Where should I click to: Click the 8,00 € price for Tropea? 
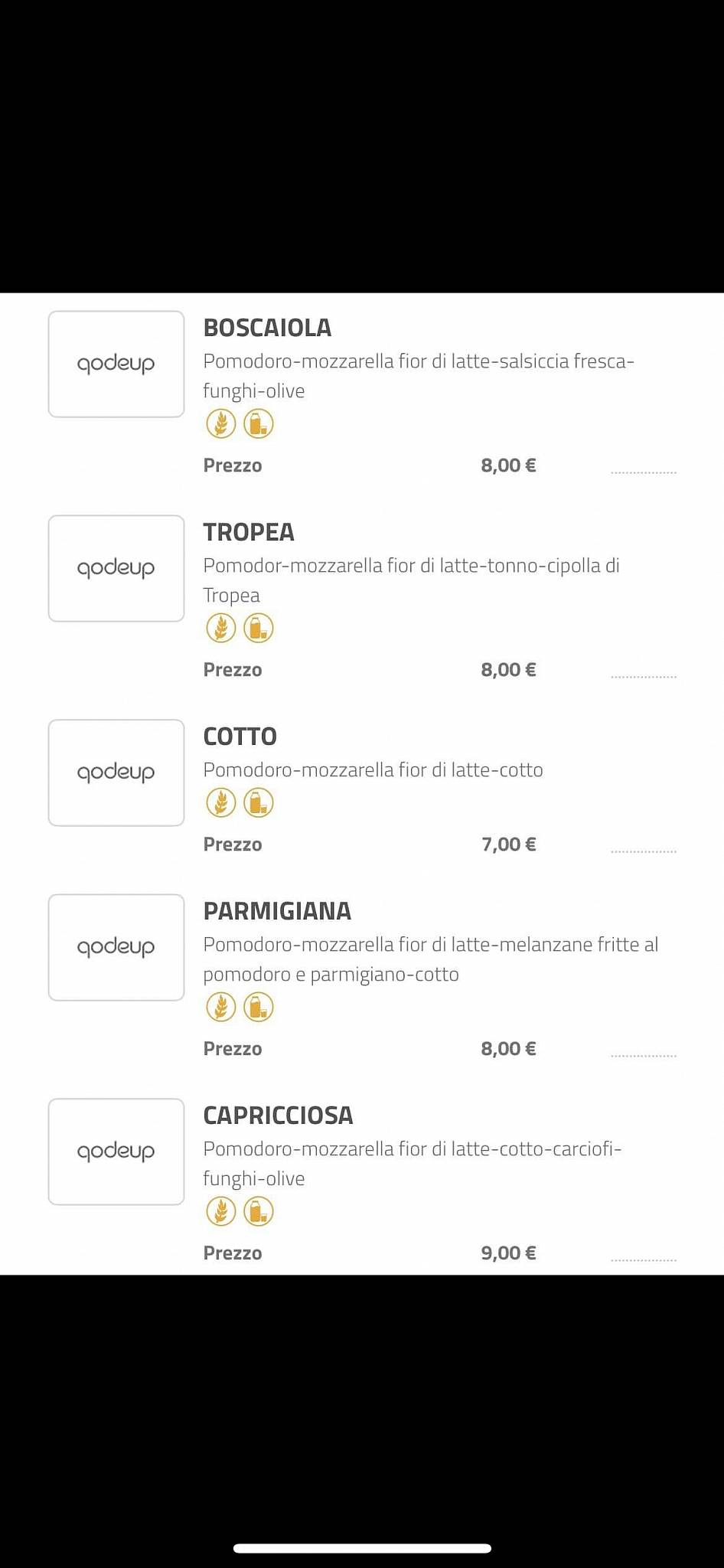[508, 669]
